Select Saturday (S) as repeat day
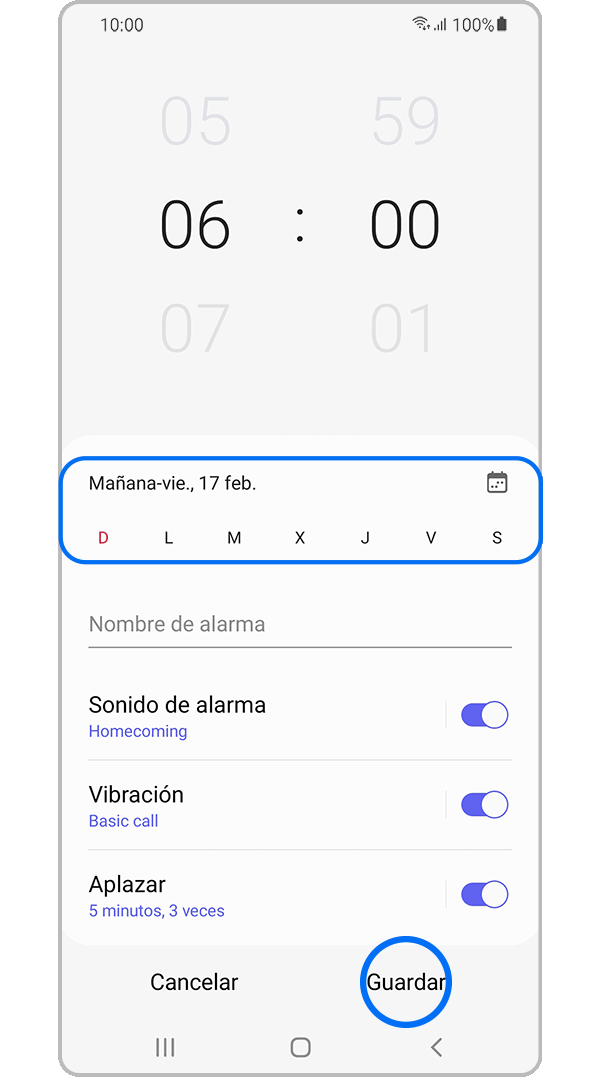600x1077 pixels. tap(497, 538)
